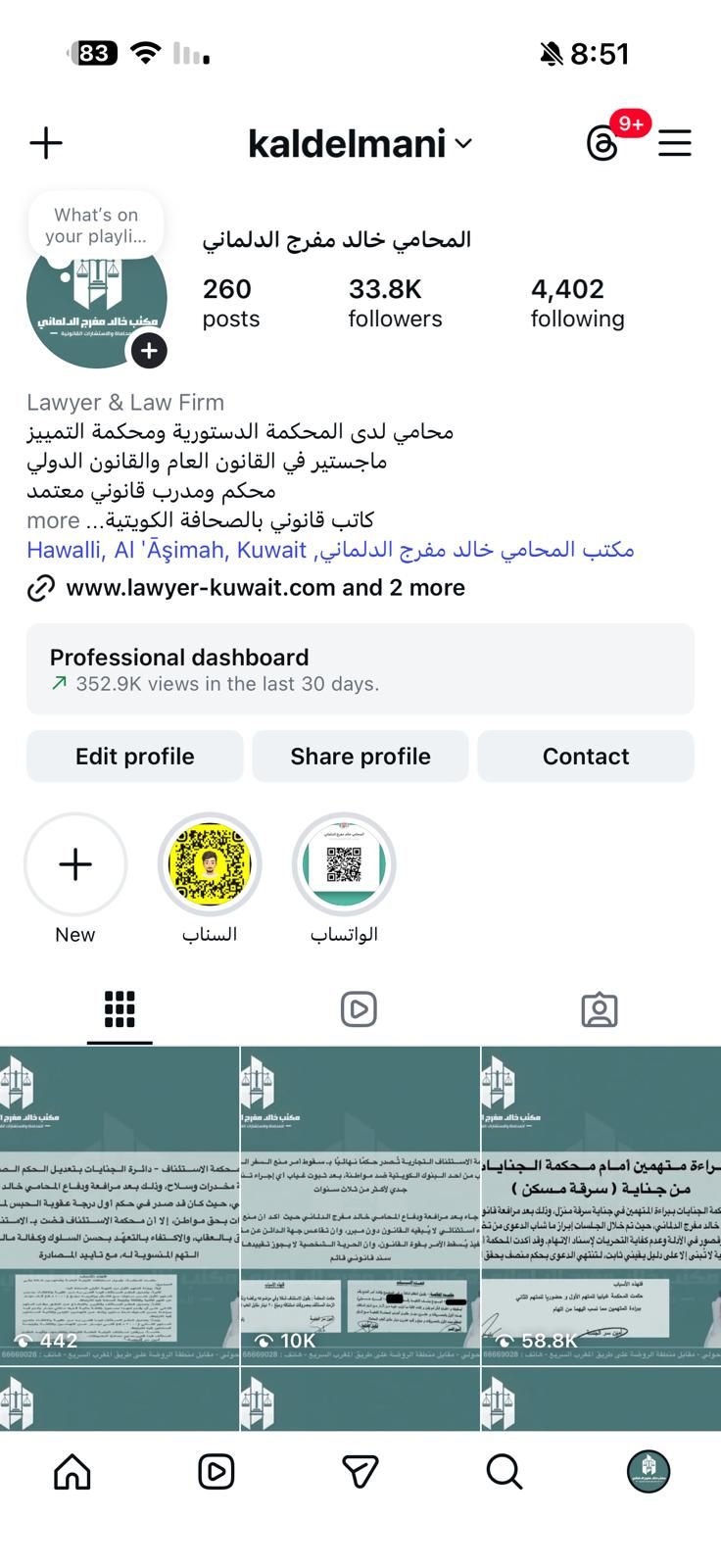Viewport: 721px width, 1568px height.
Task: Switch to the Reels tab on profile
Action: (x=359, y=1008)
